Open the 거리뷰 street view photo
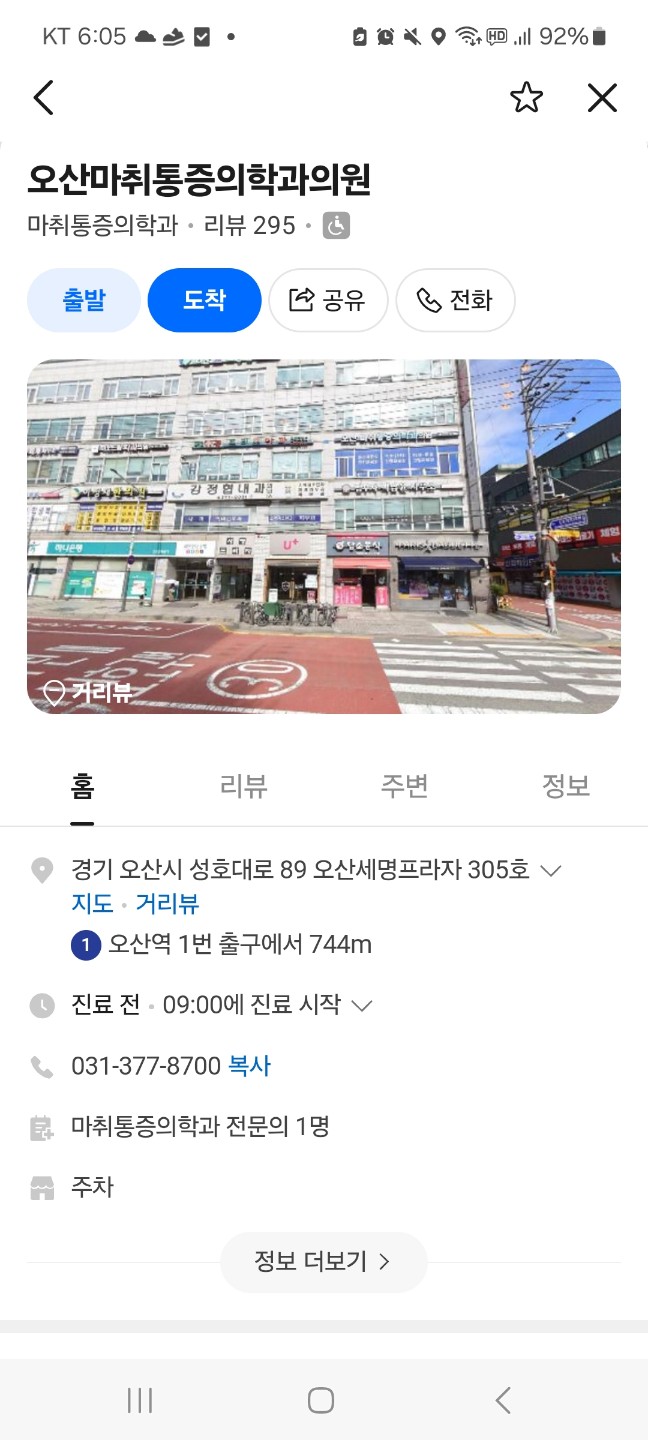 323,536
